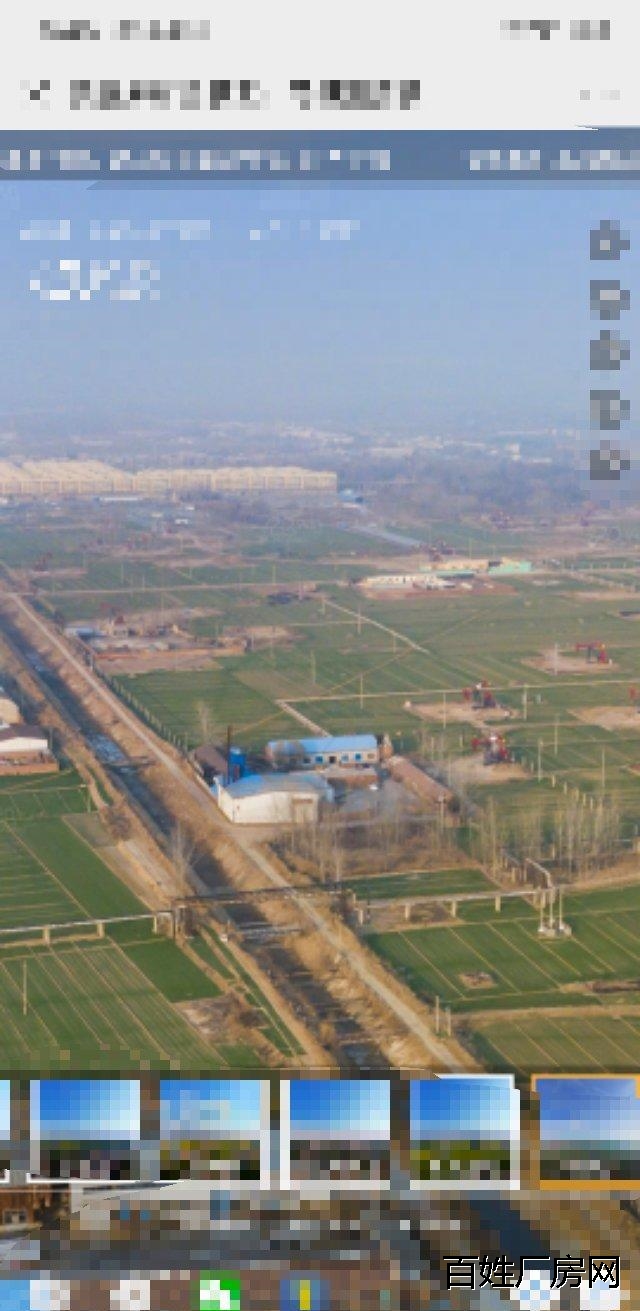The width and height of the screenshot is (640, 1311).
Task: Close the current web page
Action: point(36,94)
